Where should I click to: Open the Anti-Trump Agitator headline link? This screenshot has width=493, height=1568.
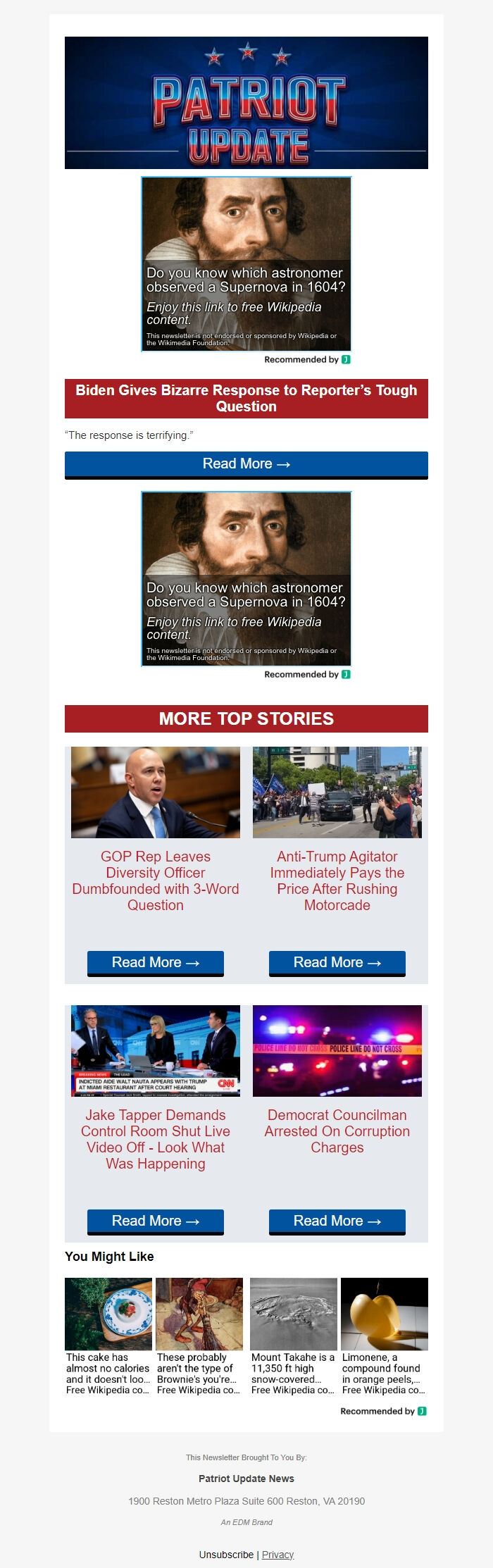tap(337, 881)
